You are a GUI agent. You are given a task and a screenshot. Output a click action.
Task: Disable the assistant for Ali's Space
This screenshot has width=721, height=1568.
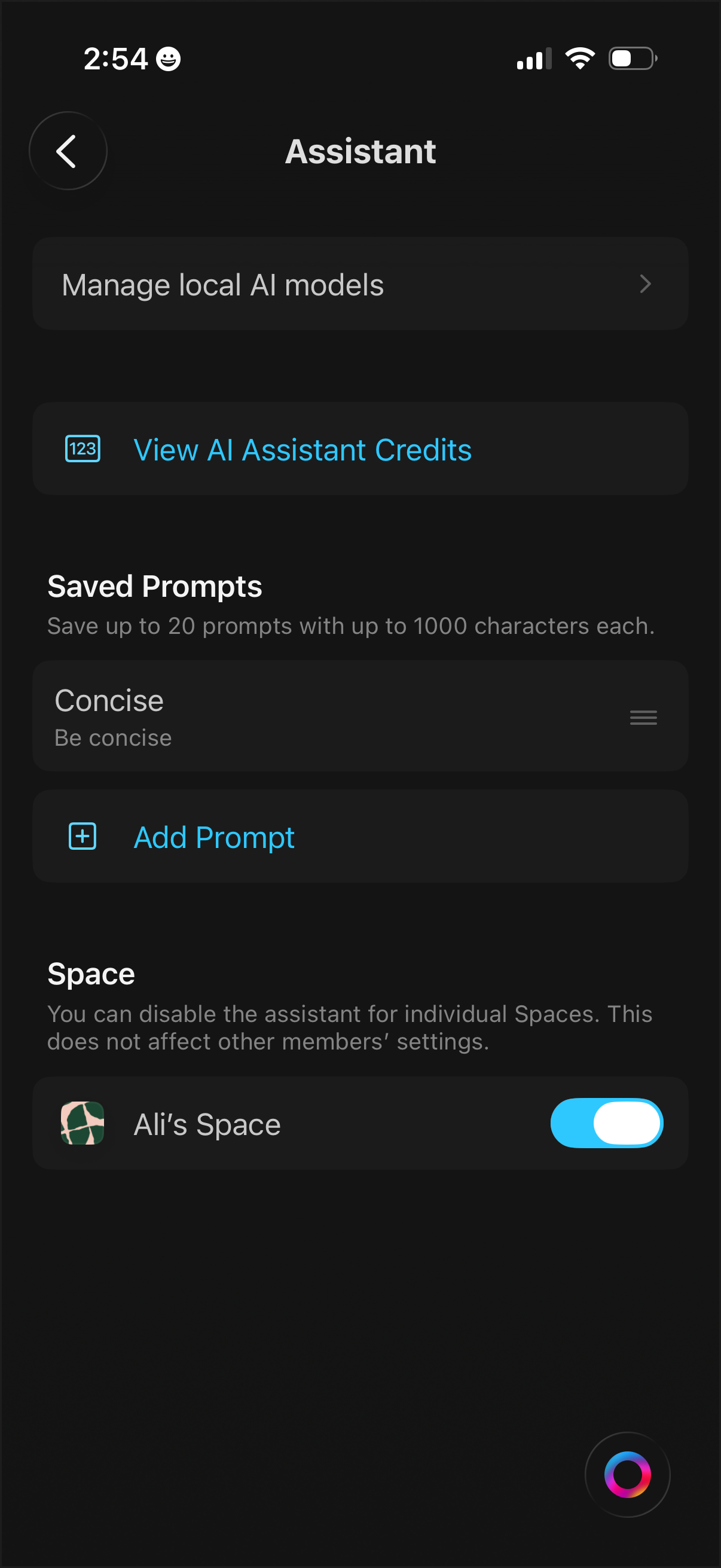(607, 1123)
